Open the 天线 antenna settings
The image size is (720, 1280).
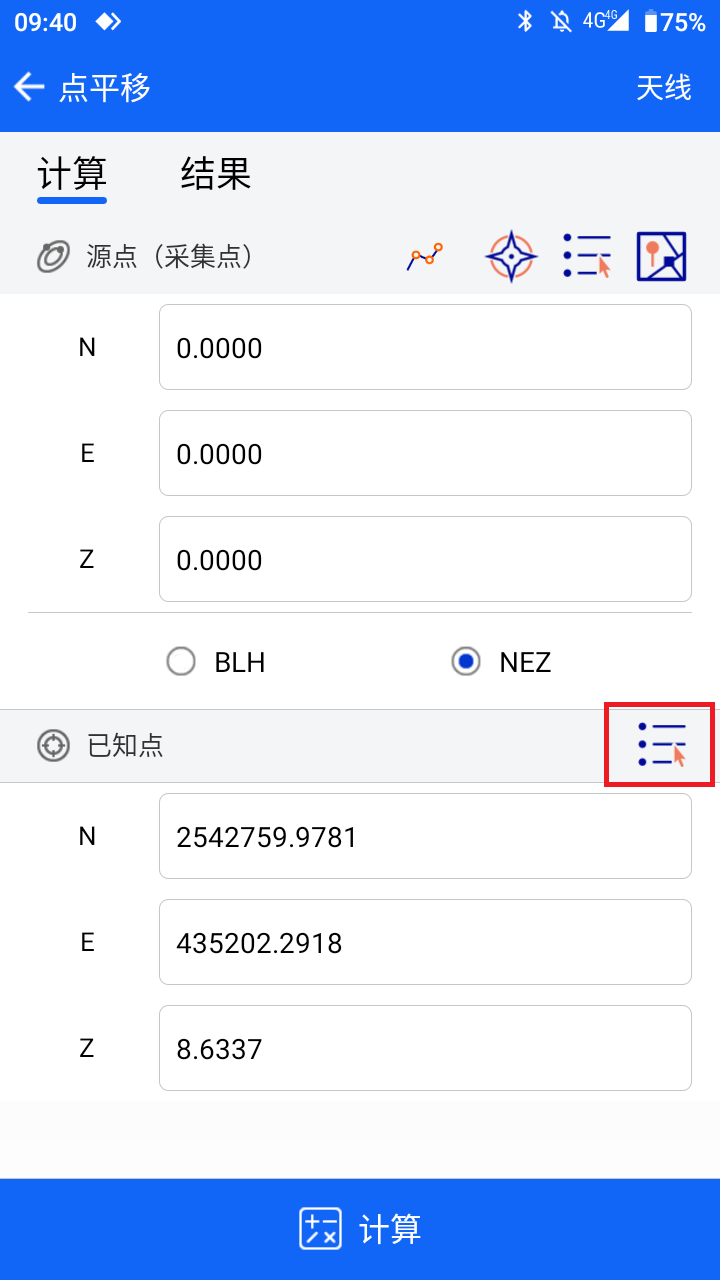[x=664, y=87]
